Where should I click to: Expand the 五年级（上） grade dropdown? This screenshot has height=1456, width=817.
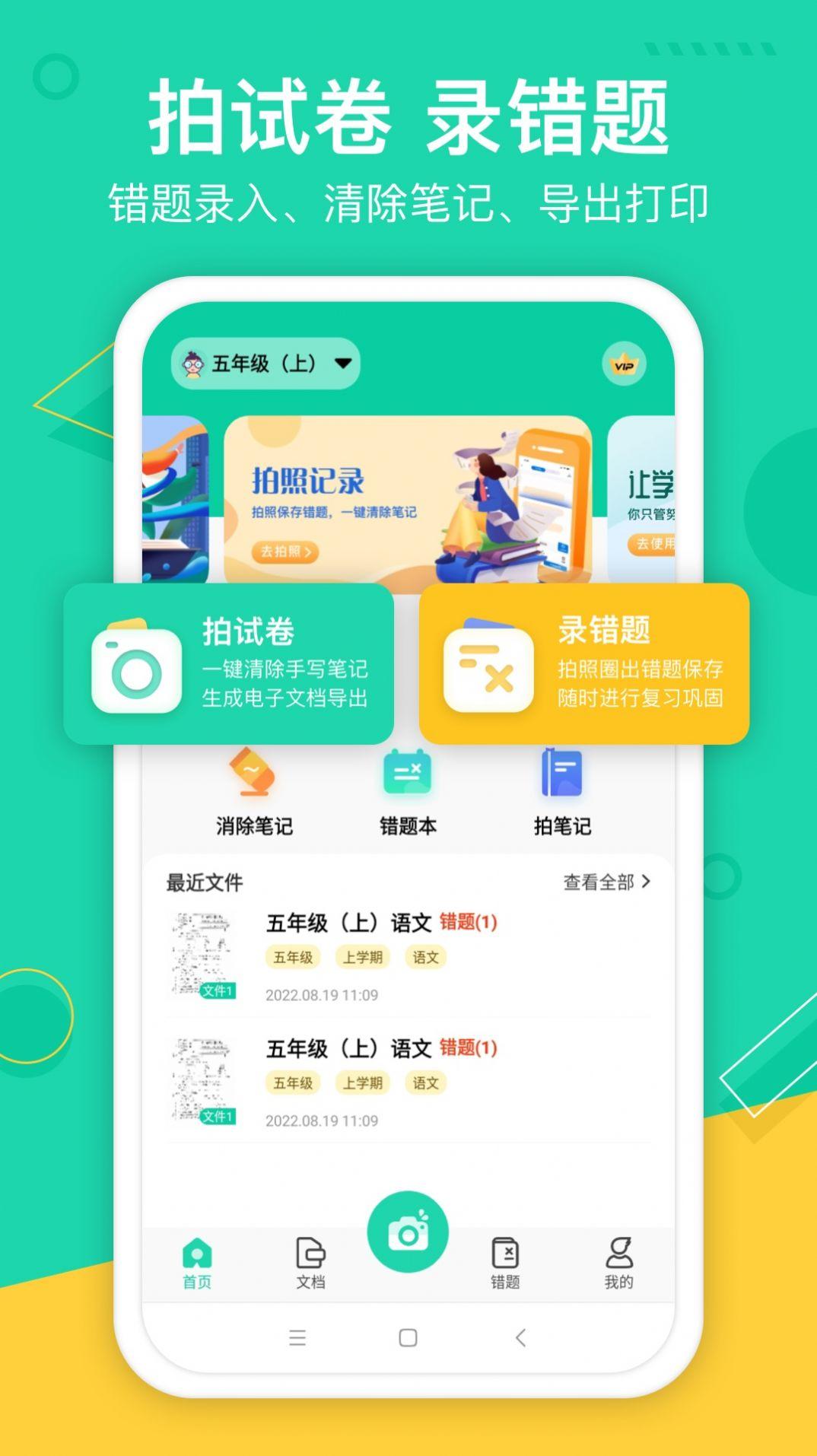pos(344,363)
